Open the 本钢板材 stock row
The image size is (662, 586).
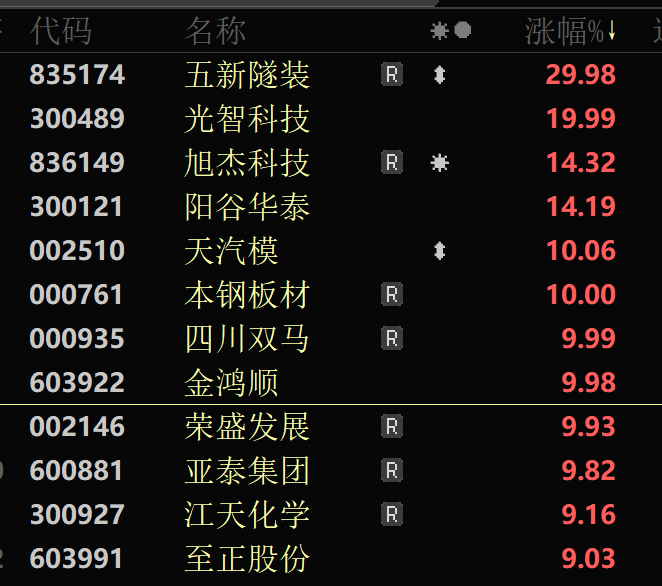(247, 295)
